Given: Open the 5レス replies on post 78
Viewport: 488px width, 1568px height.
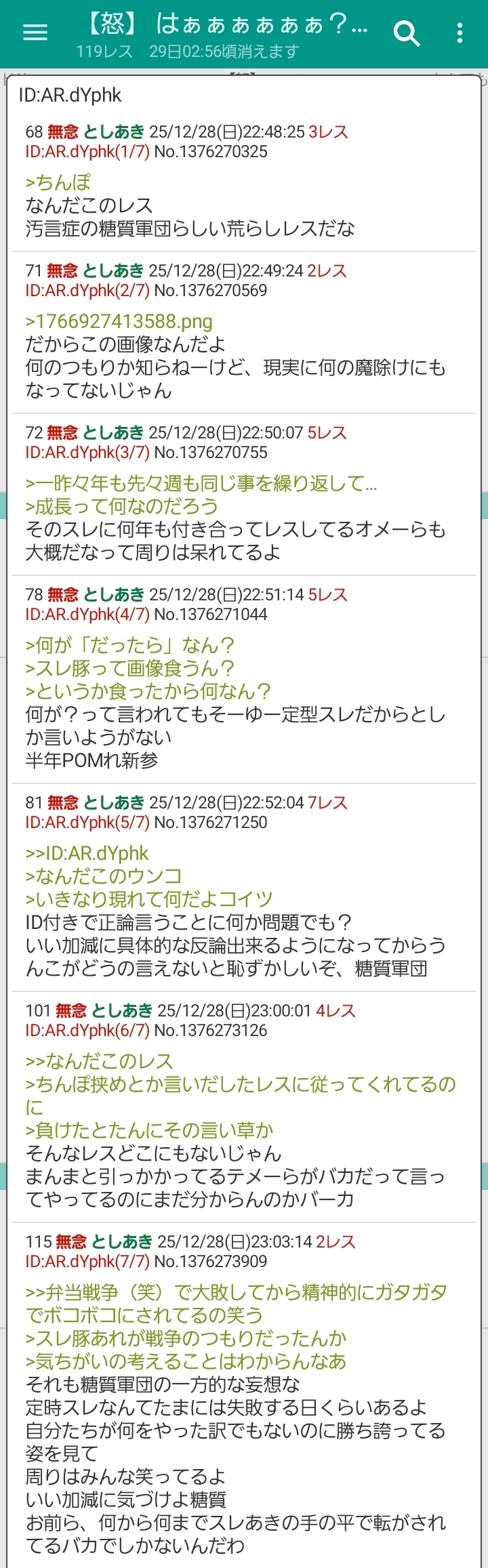Looking at the screenshot, I should coord(327,594).
